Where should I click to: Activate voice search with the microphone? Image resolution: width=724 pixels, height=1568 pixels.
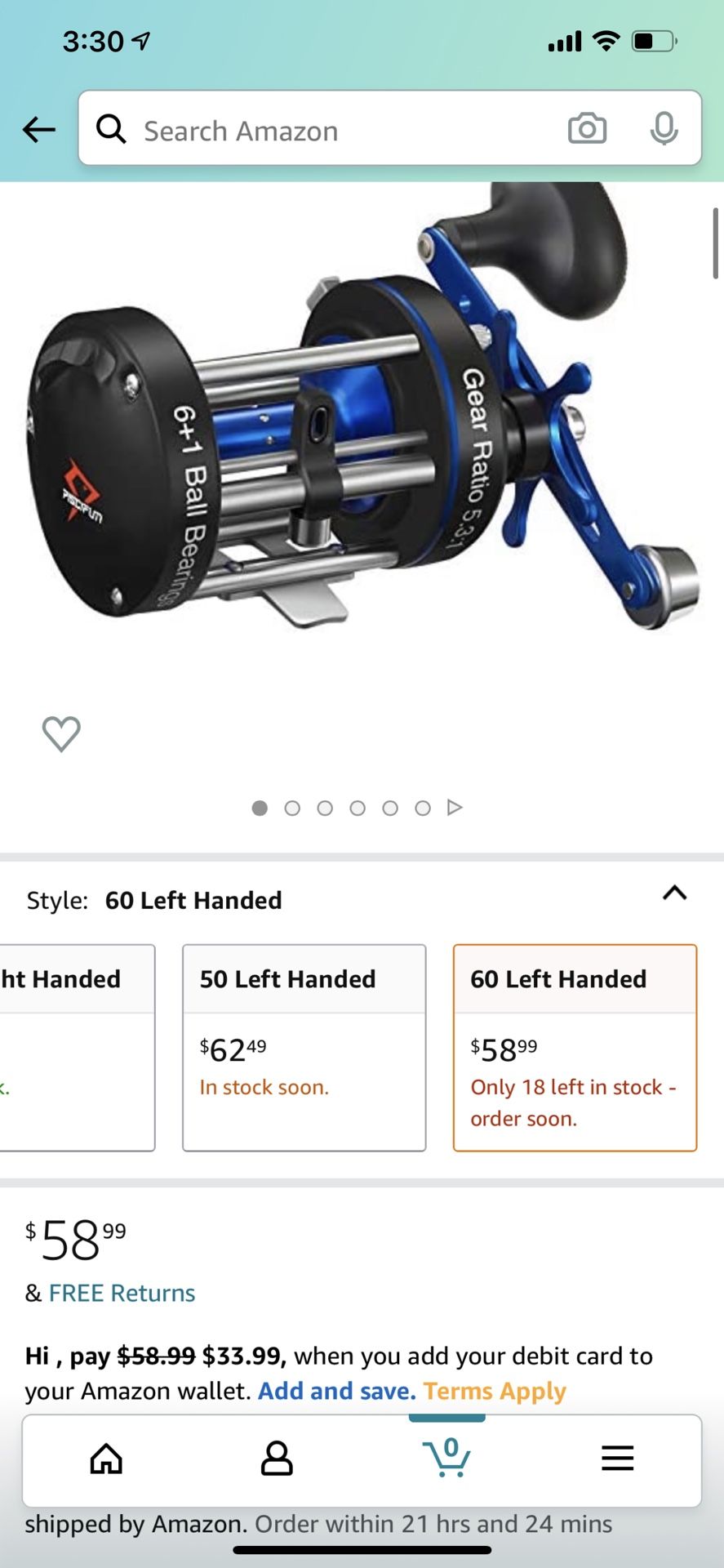pos(664,129)
